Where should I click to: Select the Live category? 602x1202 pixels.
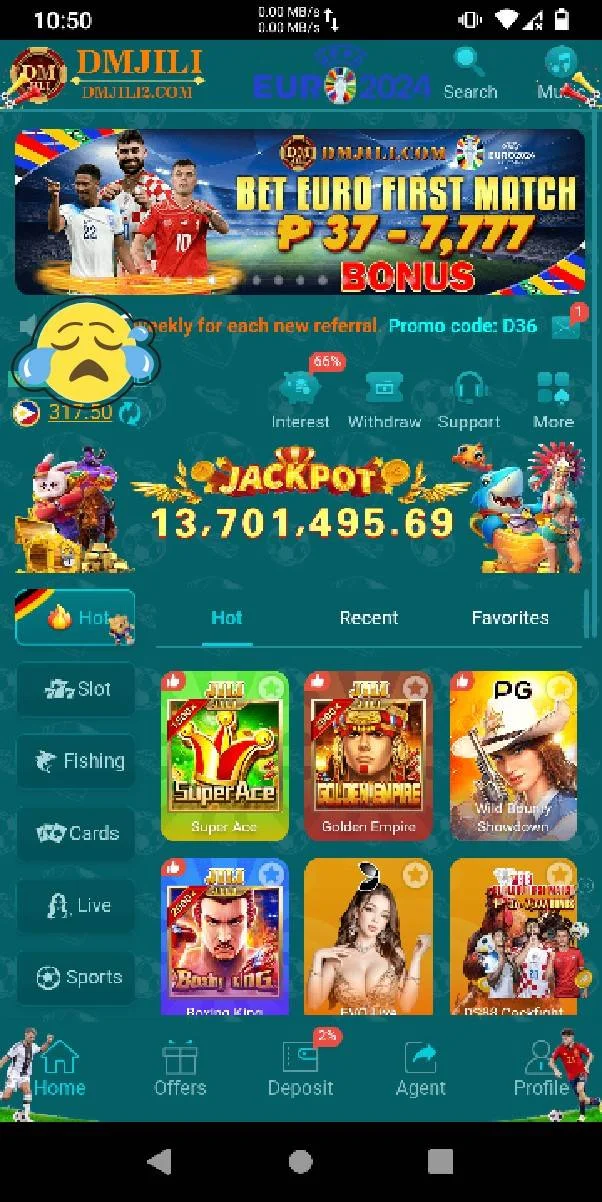point(76,905)
